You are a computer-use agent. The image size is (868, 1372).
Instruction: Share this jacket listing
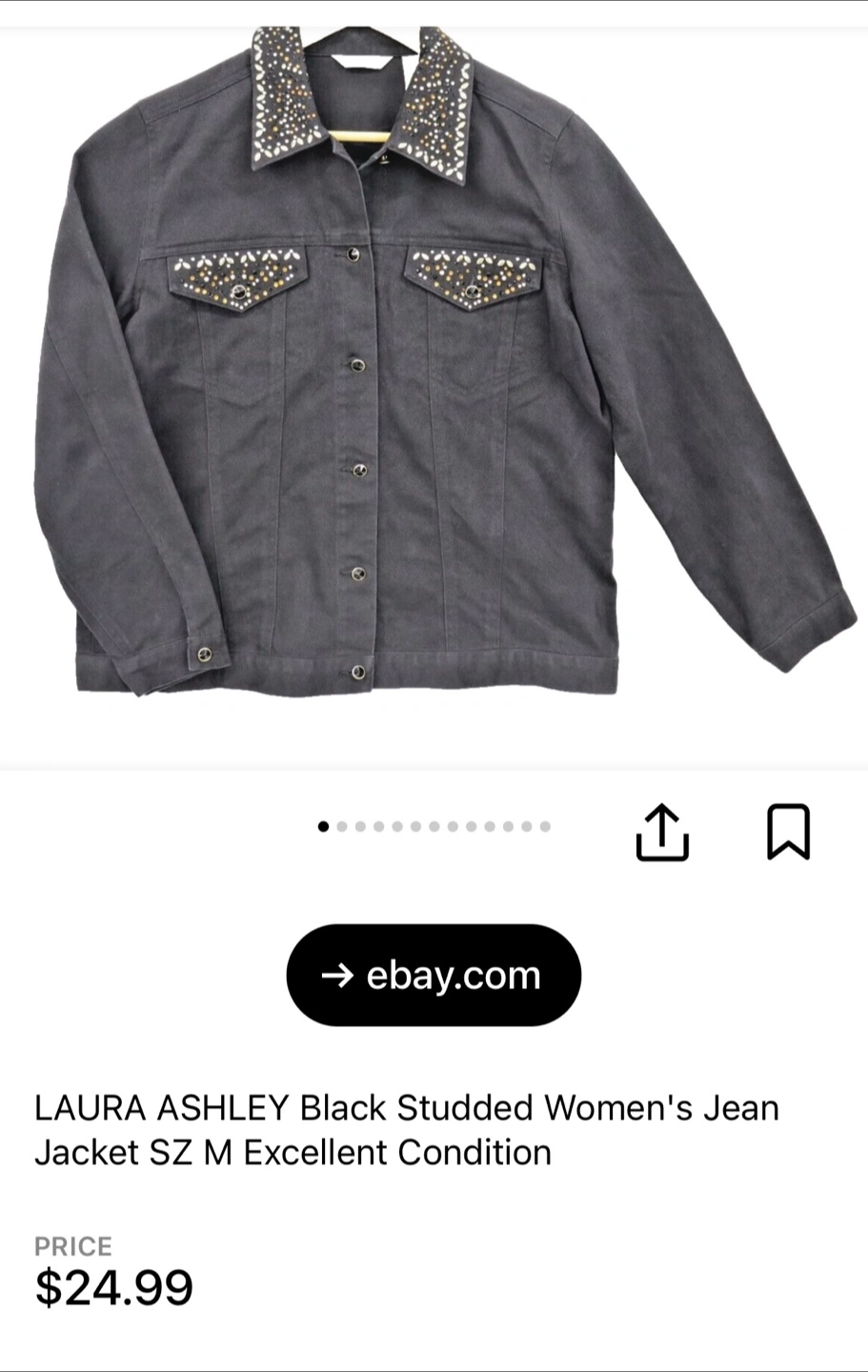(x=662, y=833)
